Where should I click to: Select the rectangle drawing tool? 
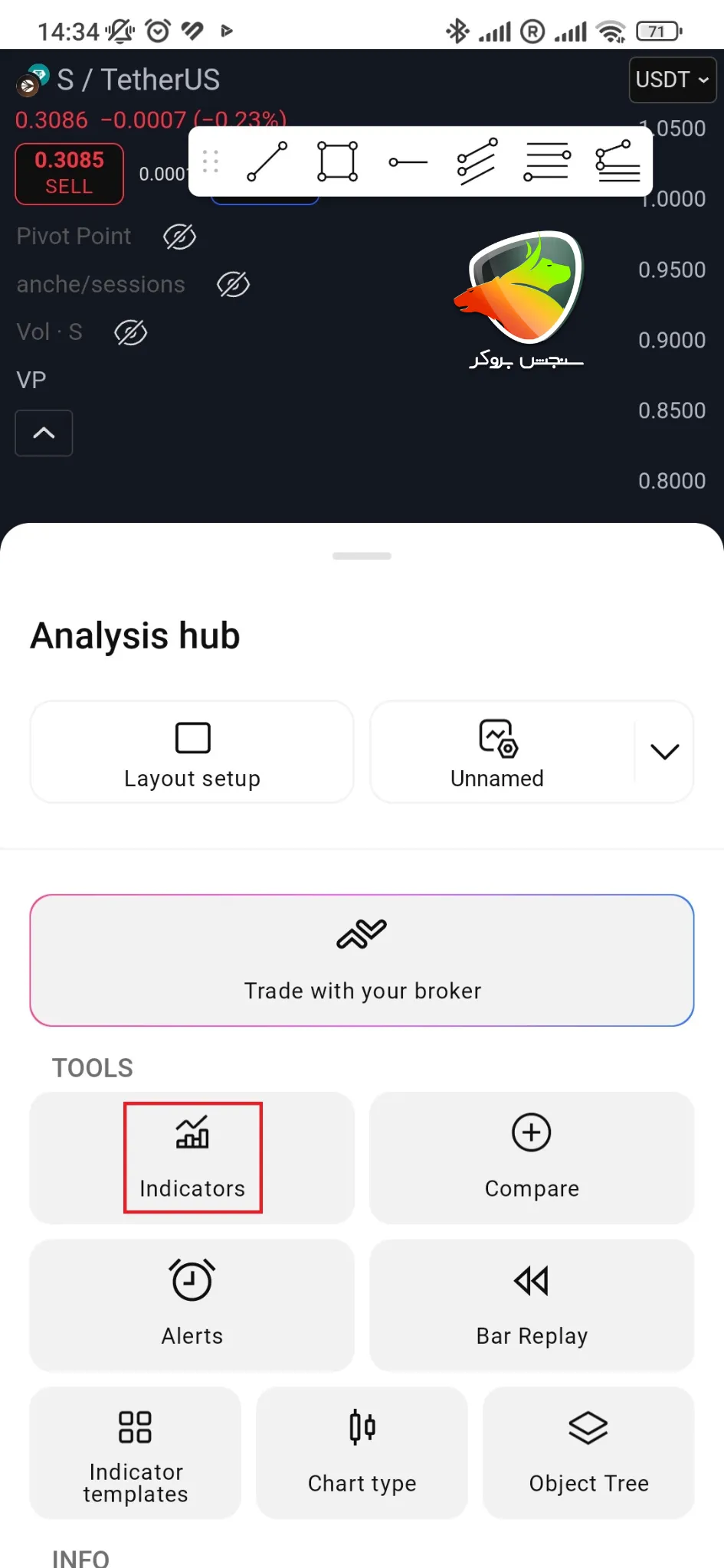pyautogui.click(x=337, y=162)
